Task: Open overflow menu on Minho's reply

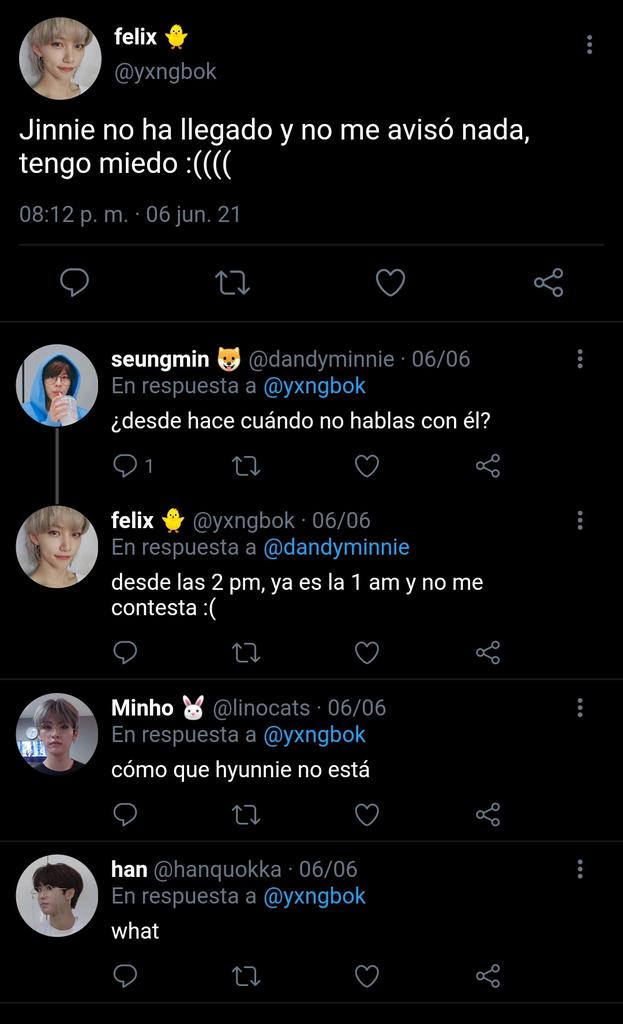Action: click(580, 707)
